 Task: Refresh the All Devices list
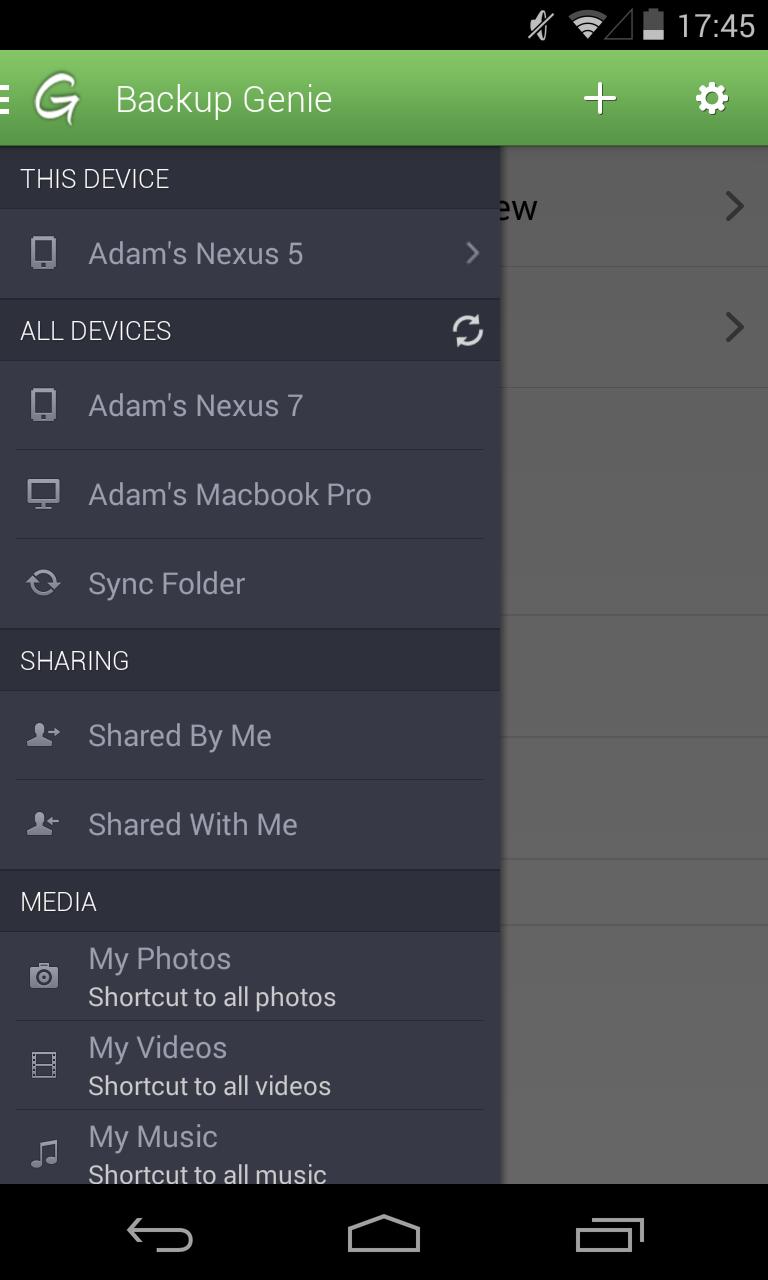[467, 331]
